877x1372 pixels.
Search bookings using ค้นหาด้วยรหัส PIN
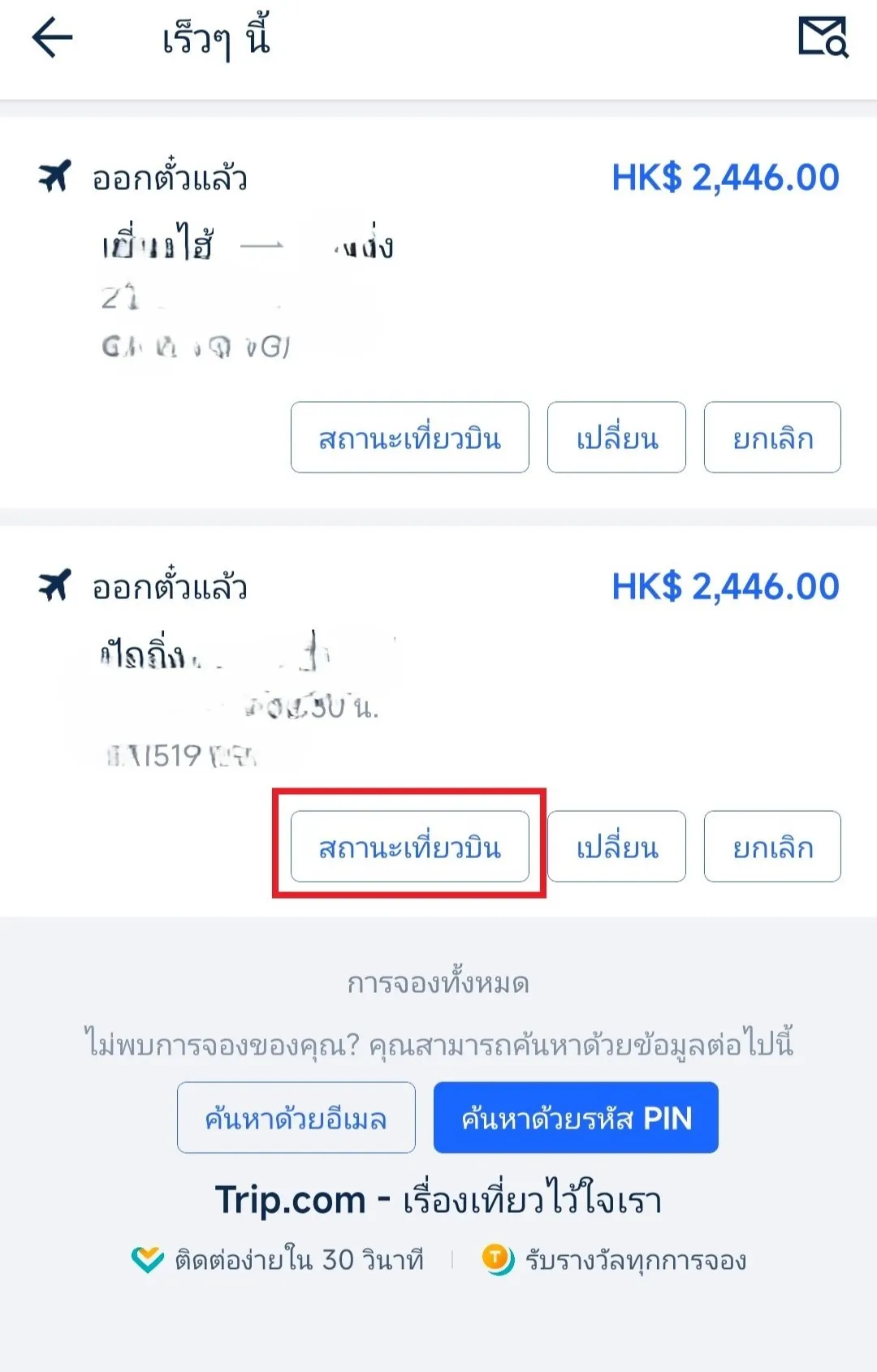point(577,1118)
